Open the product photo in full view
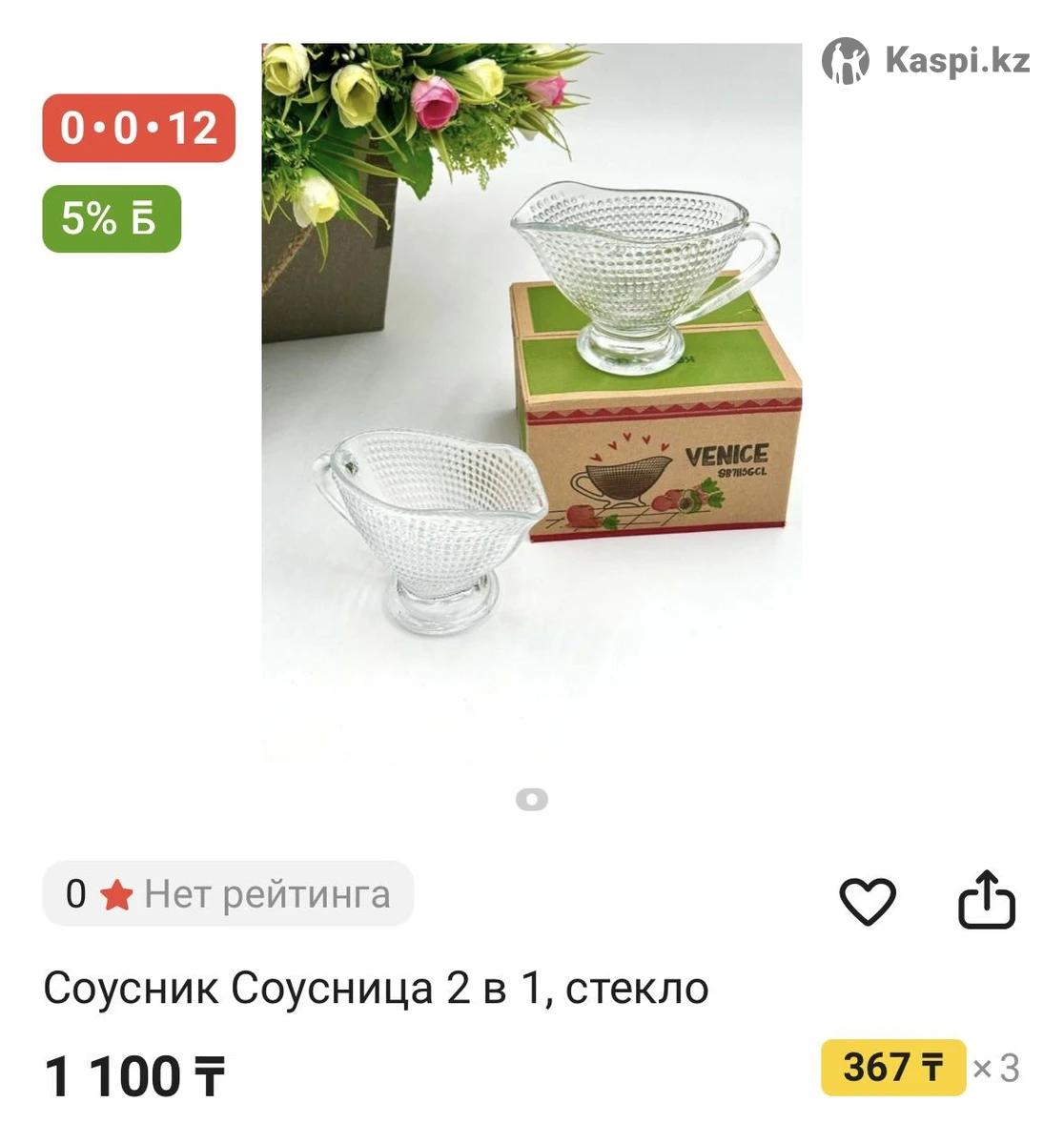This screenshot has height=1144, width=1064. click(532, 400)
